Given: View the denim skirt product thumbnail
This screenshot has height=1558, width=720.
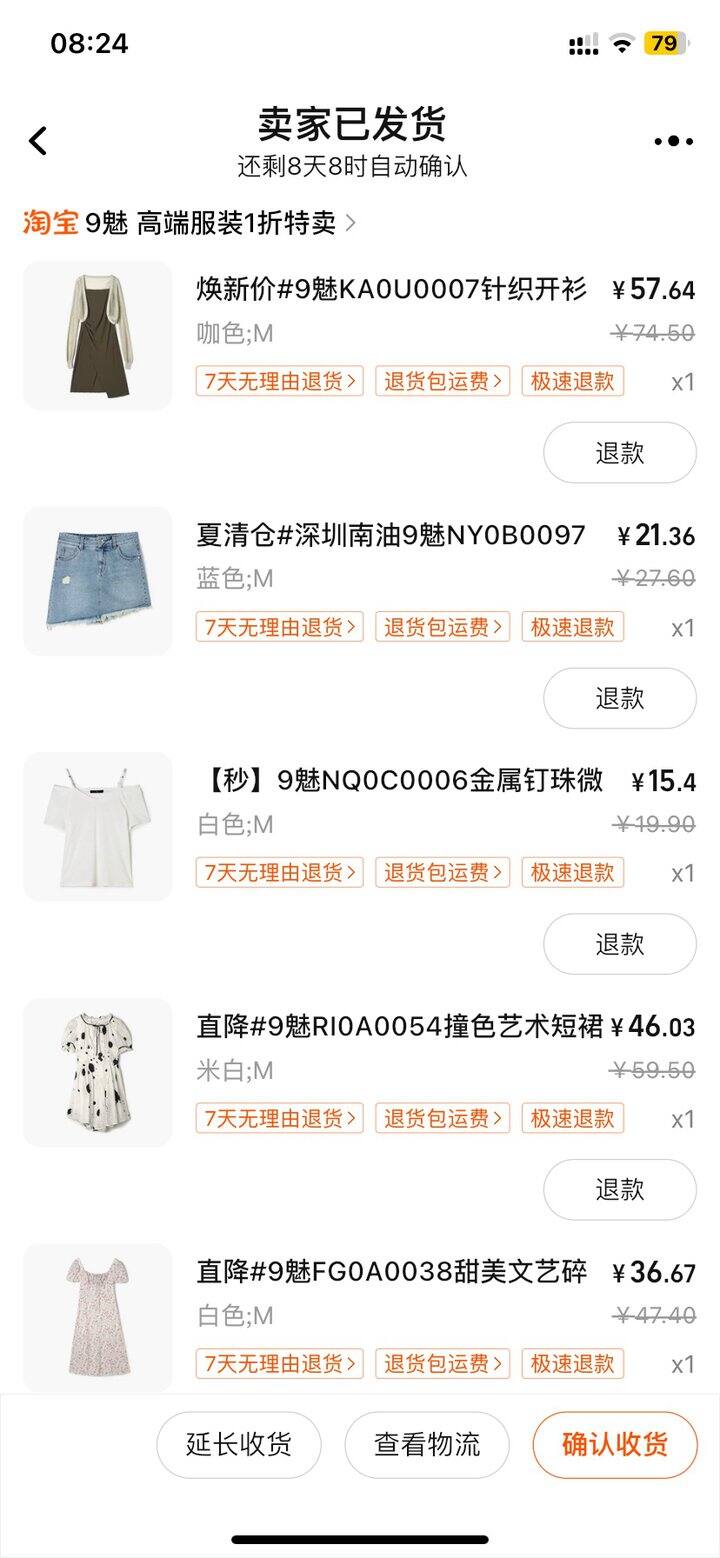Looking at the screenshot, I should 98,581.
